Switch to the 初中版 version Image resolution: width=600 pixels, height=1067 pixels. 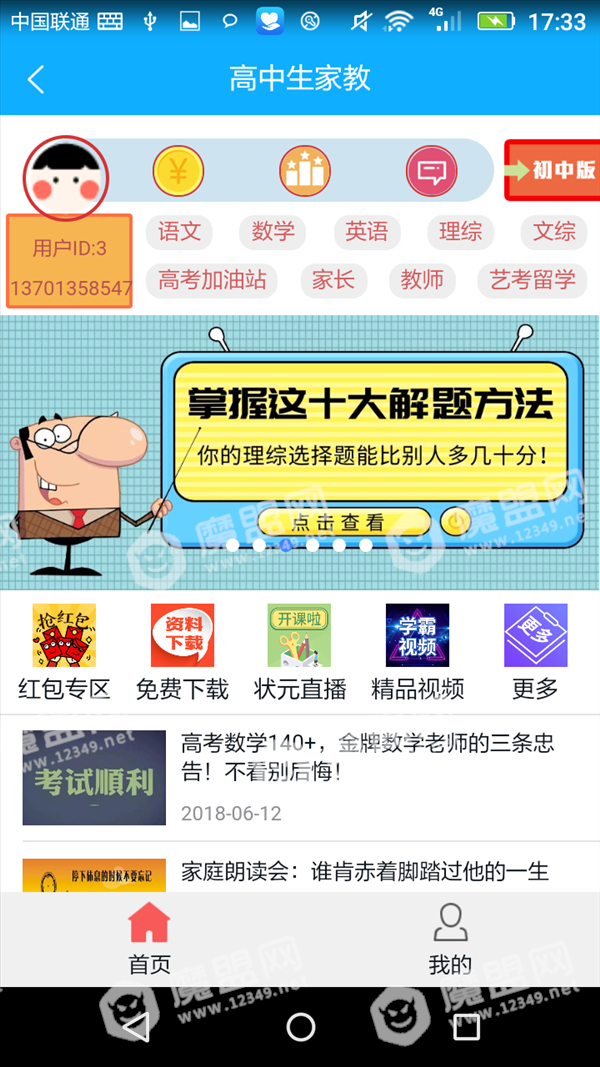[x=552, y=170]
